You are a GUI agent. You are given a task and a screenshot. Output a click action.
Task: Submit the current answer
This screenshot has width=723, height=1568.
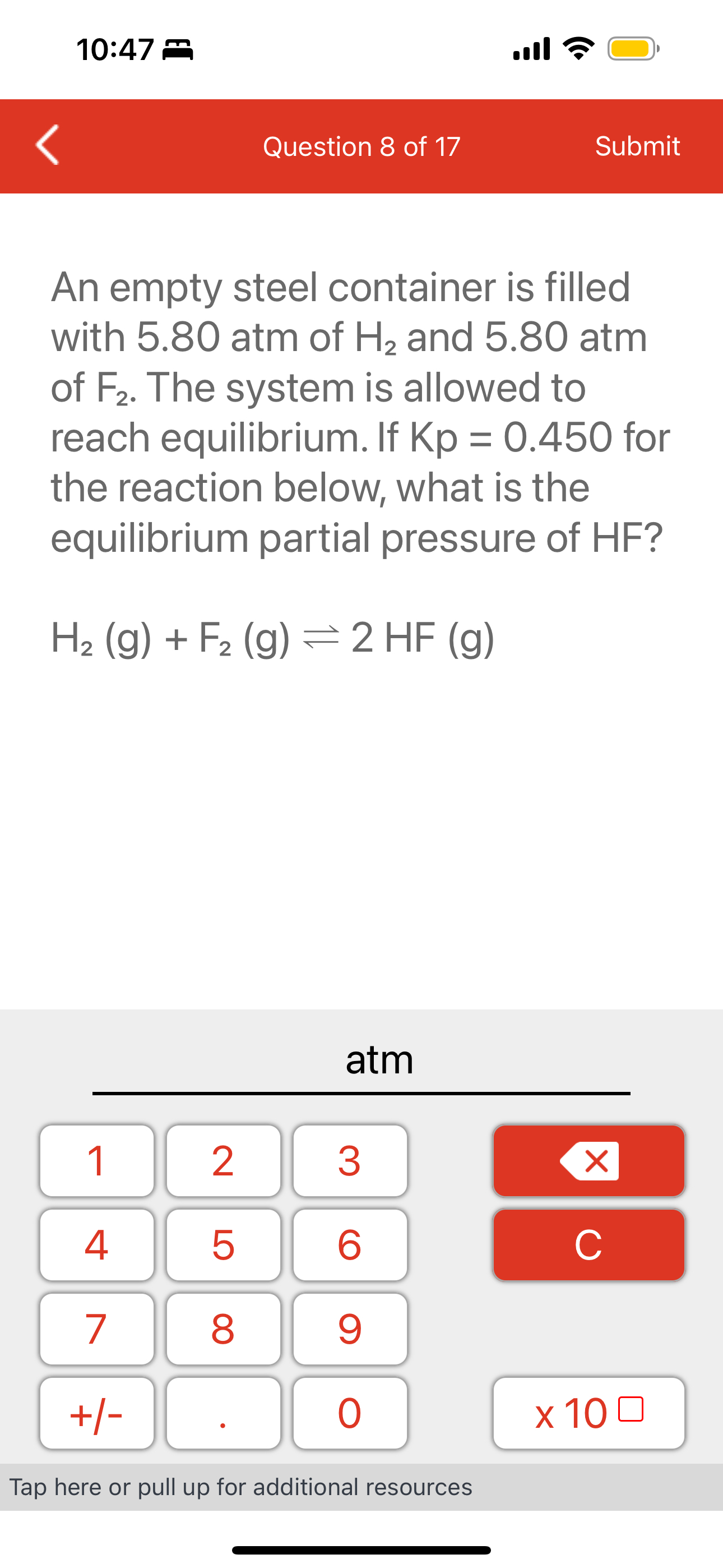pos(637,146)
